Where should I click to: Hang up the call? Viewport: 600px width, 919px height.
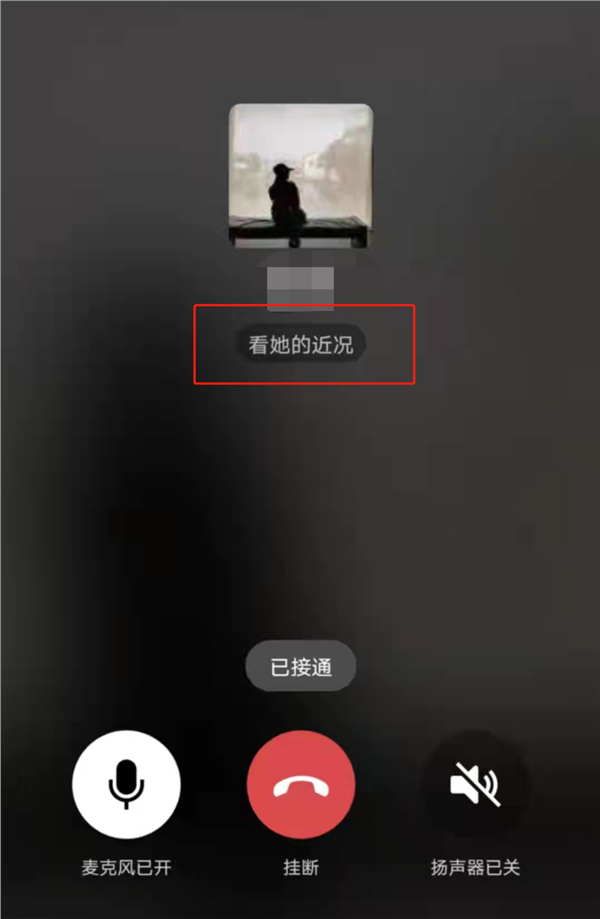tap(300, 784)
